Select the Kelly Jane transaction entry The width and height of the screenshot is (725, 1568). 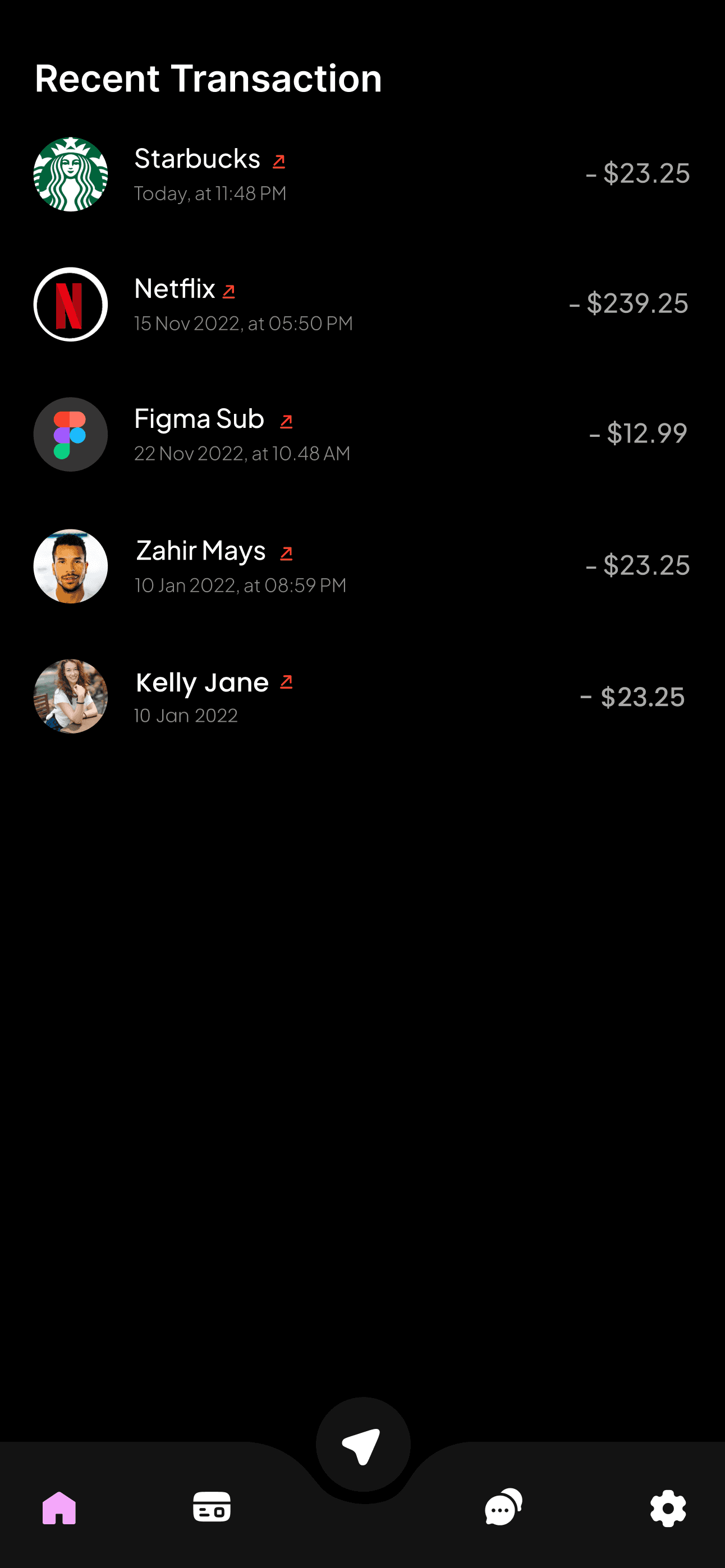click(362, 697)
